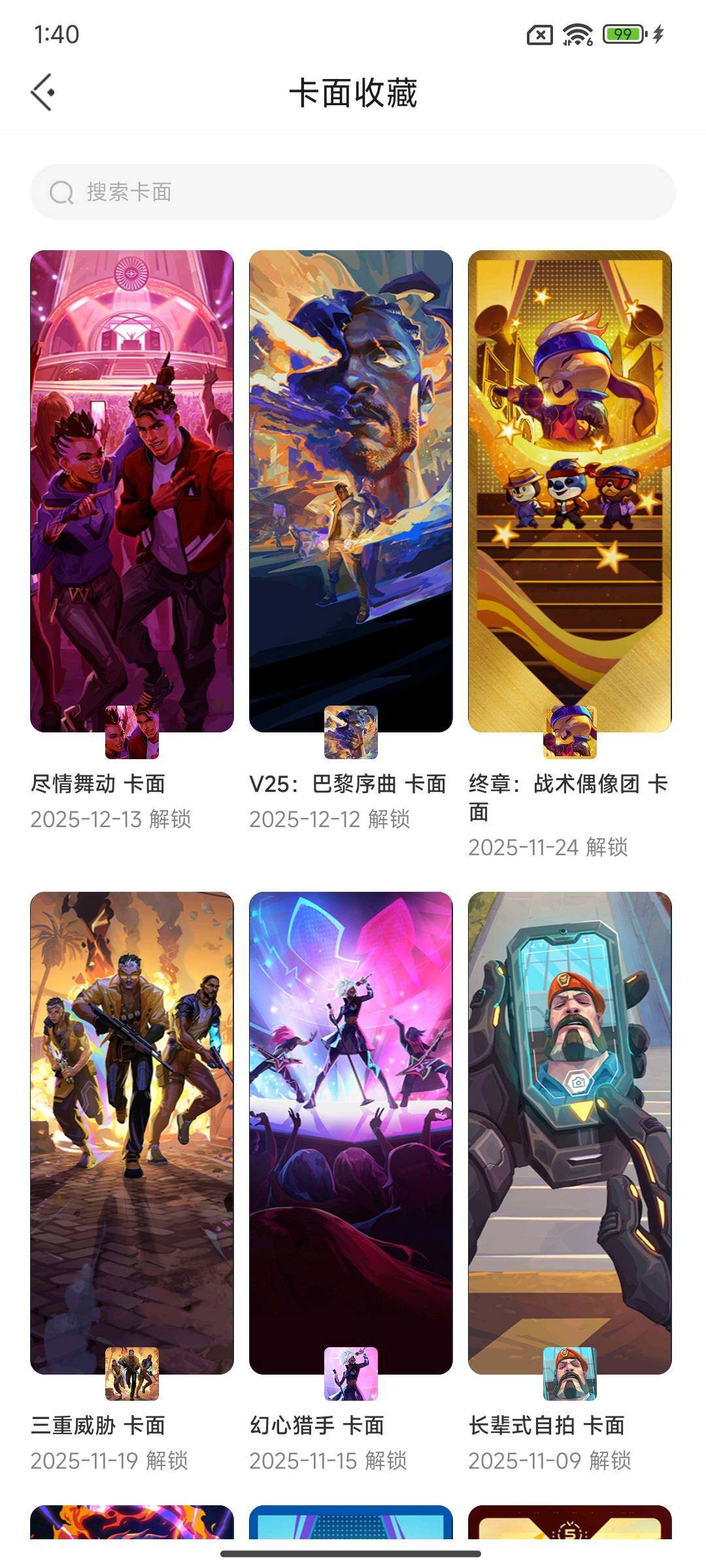Tap the 2025-11-24 解锁 date label
Image resolution: width=706 pixels, height=1568 pixels.
coord(550,847)
